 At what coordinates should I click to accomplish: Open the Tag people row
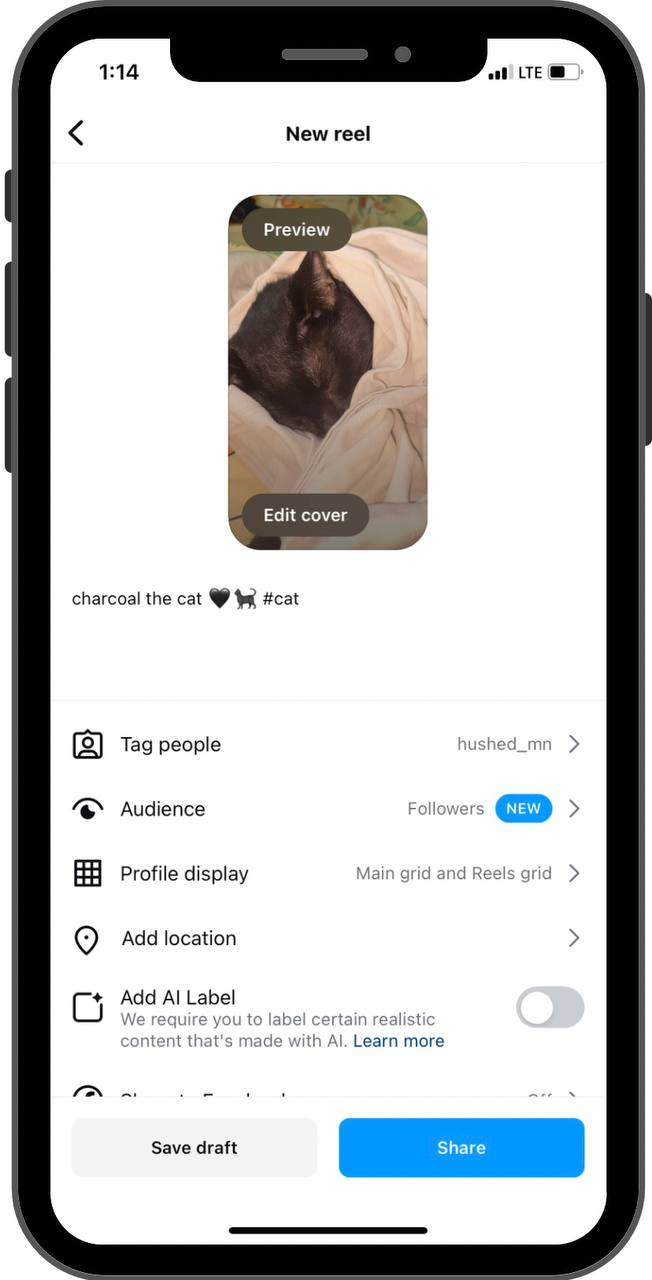(327, 745)
